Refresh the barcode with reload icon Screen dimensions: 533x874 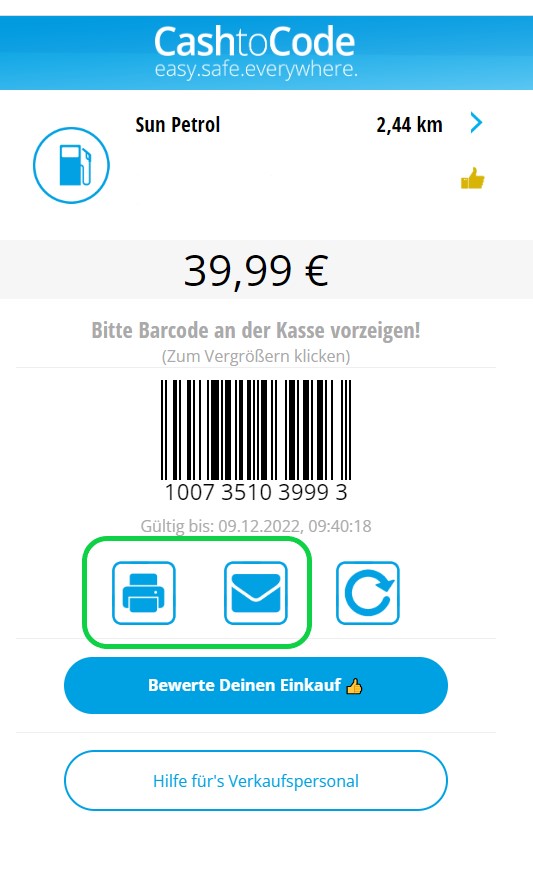pyautogui.click(x=368, y=593)
